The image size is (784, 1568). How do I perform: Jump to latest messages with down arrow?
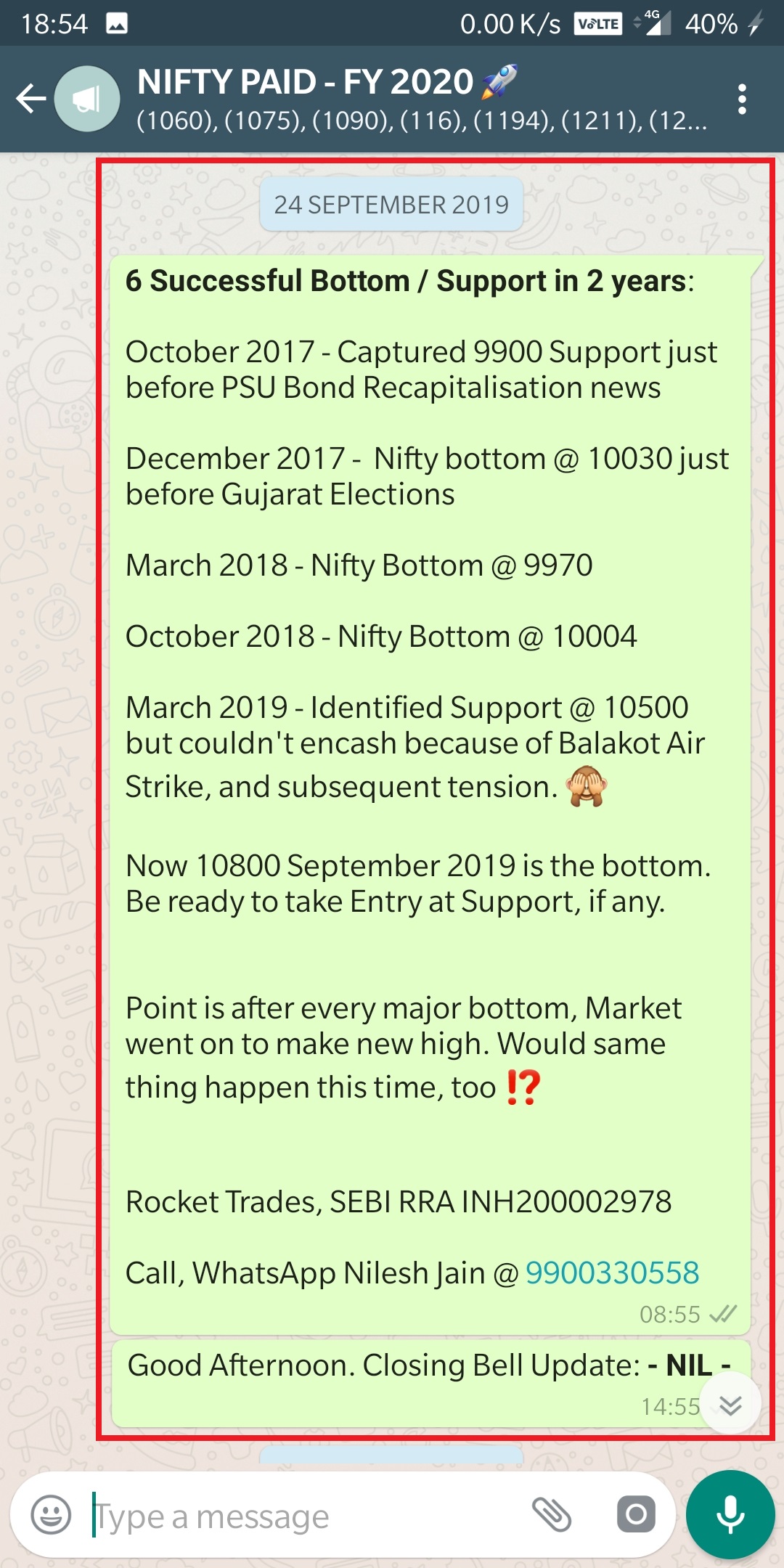(x=730, y=1405)
